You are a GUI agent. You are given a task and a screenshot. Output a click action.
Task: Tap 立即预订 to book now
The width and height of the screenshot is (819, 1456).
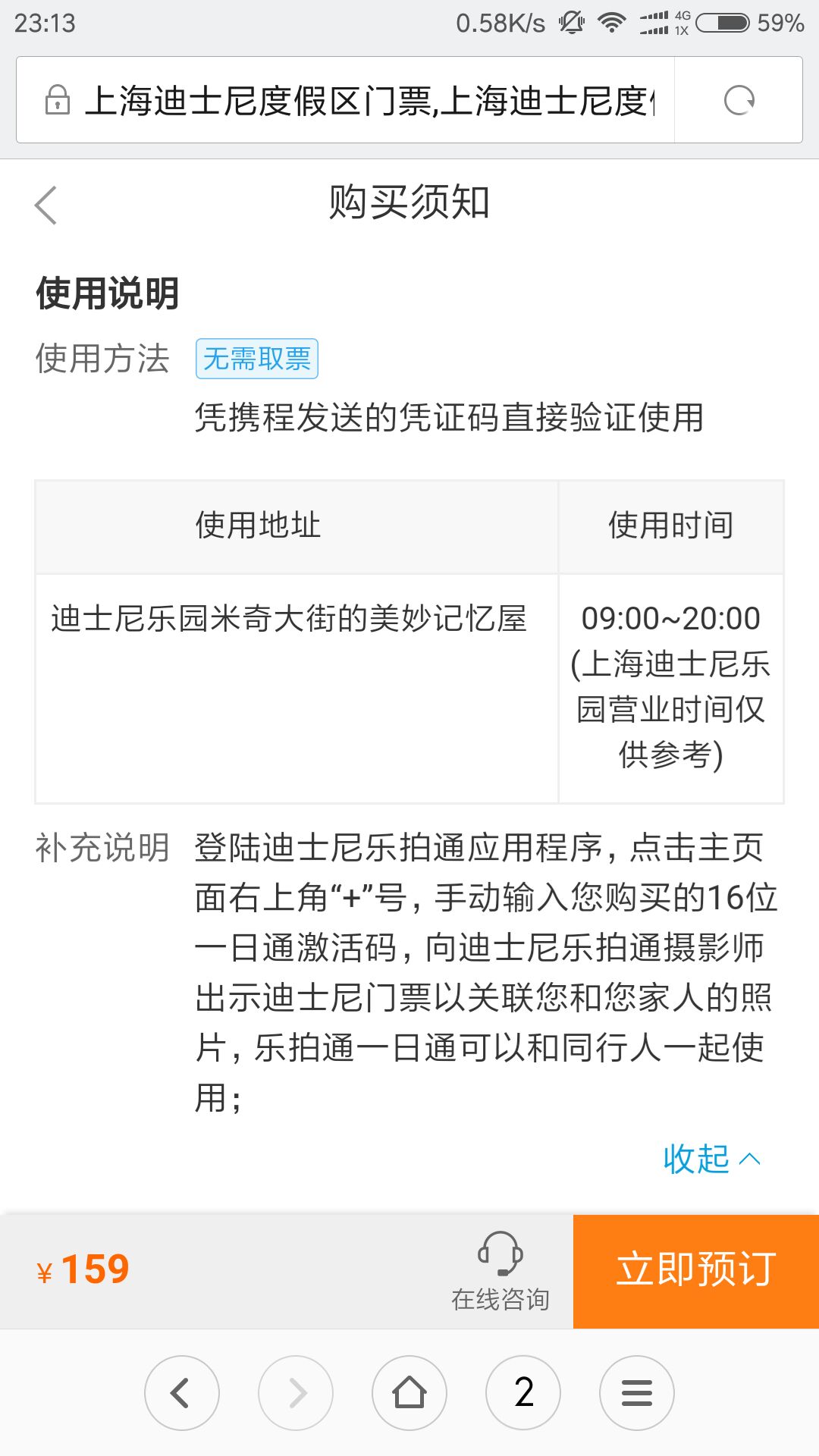[695, 1271]
